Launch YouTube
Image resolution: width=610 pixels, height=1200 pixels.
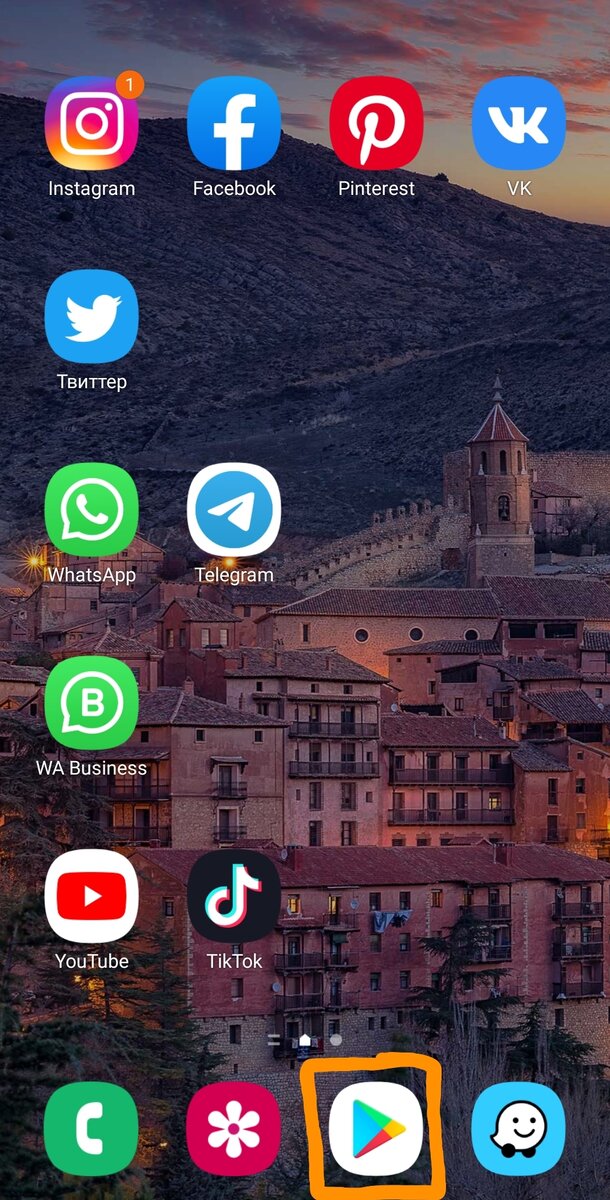click(91, 896)
